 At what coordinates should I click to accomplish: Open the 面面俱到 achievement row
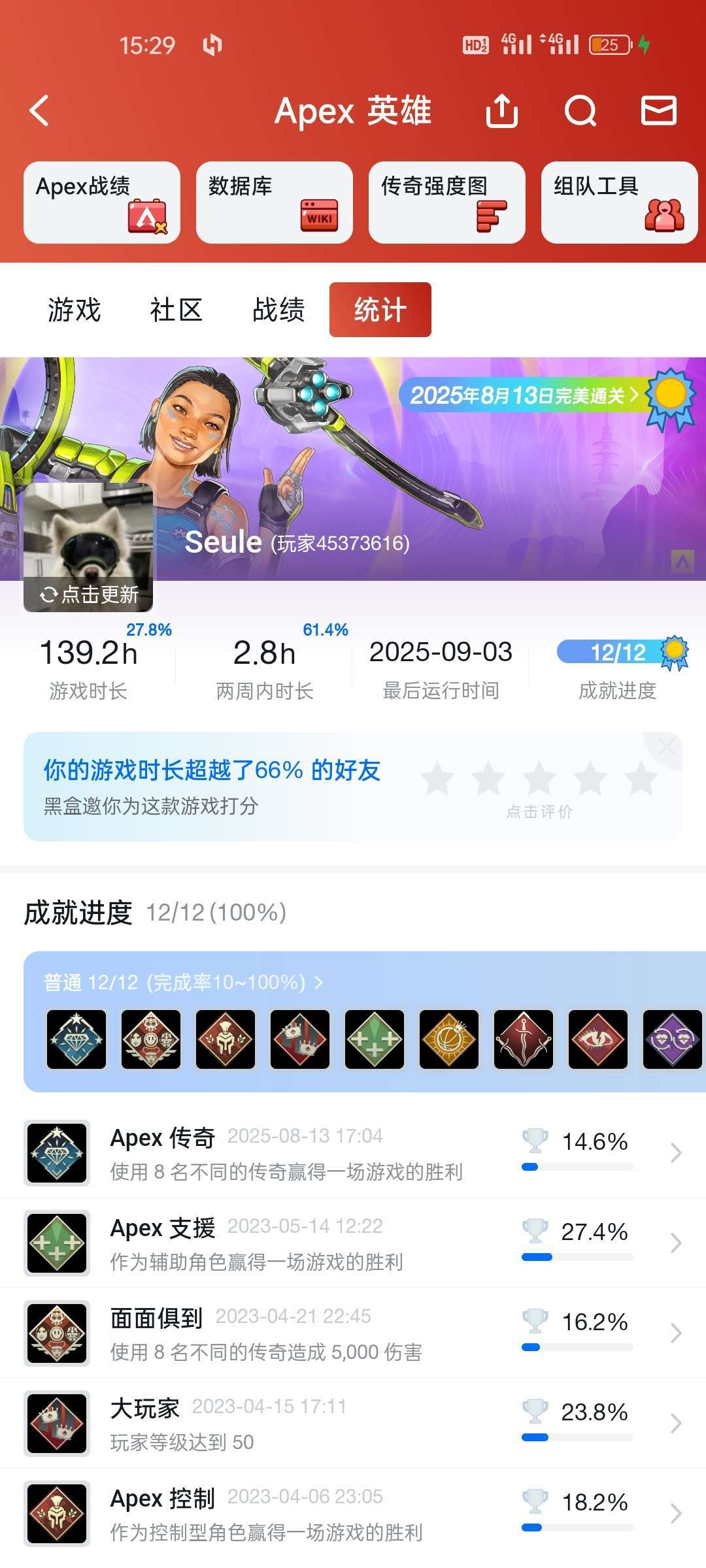pyautogui.click(x=353, y=1333)
